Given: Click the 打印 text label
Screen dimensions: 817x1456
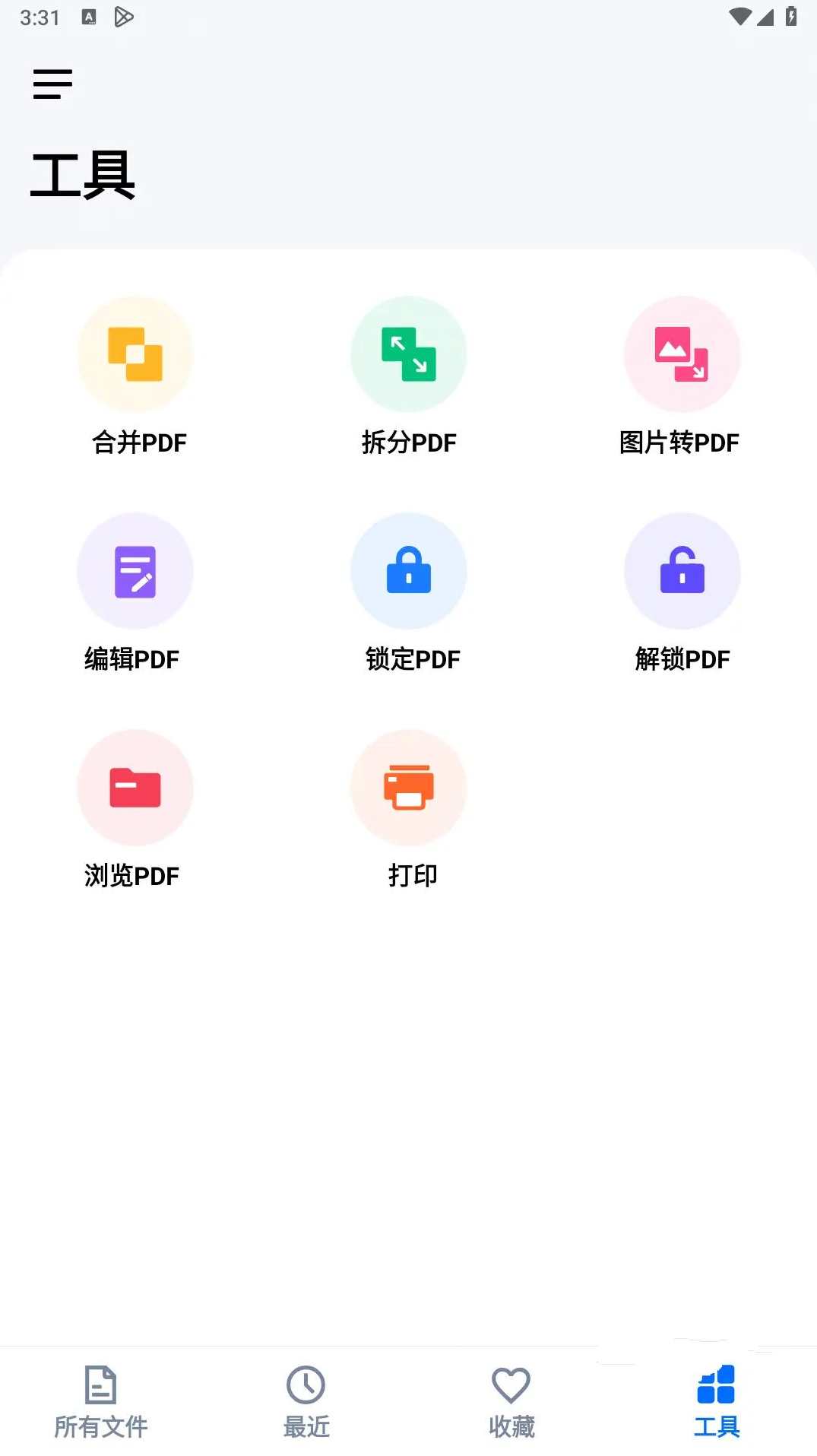Looking at the screenshot, I should pos(410,875).
